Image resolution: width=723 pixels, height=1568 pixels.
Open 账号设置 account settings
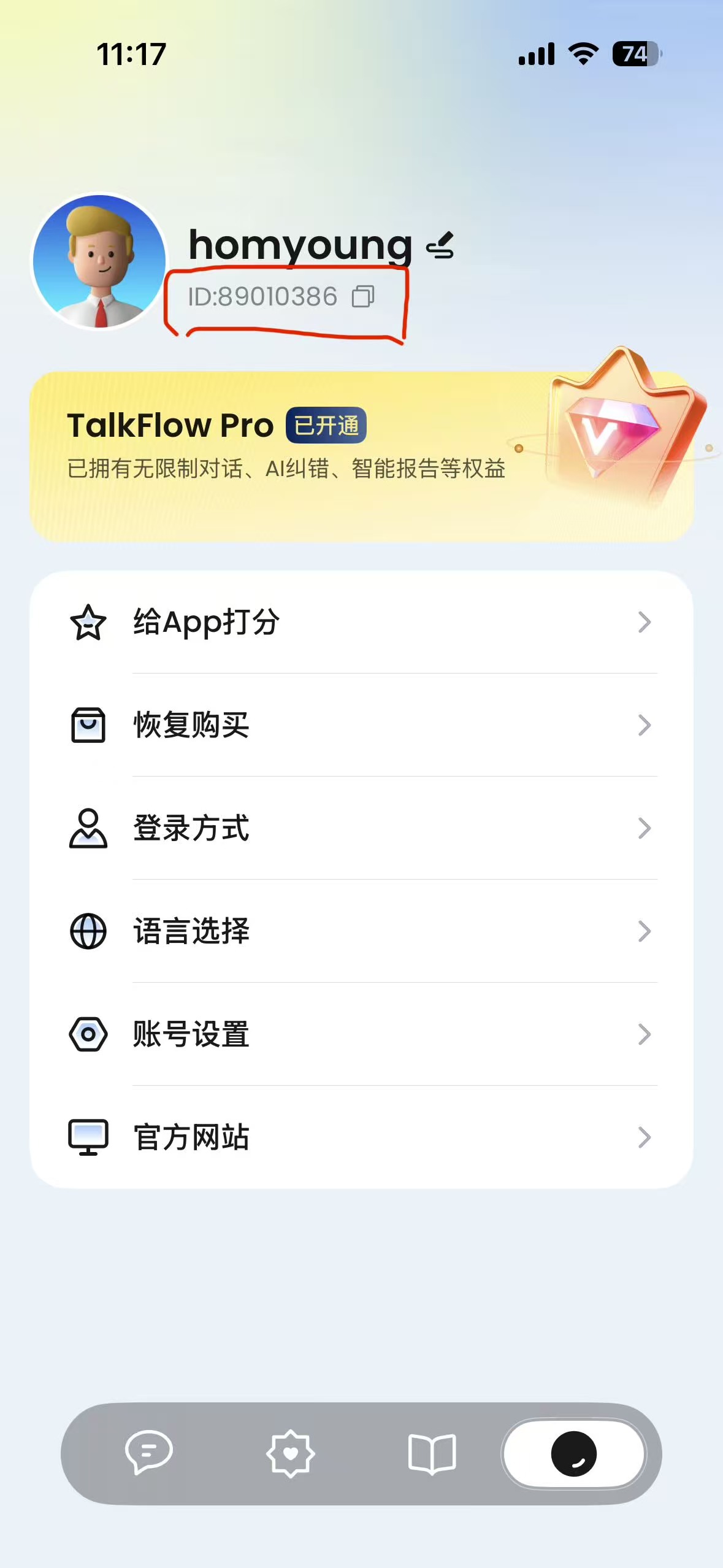[x=361, y=1034]
